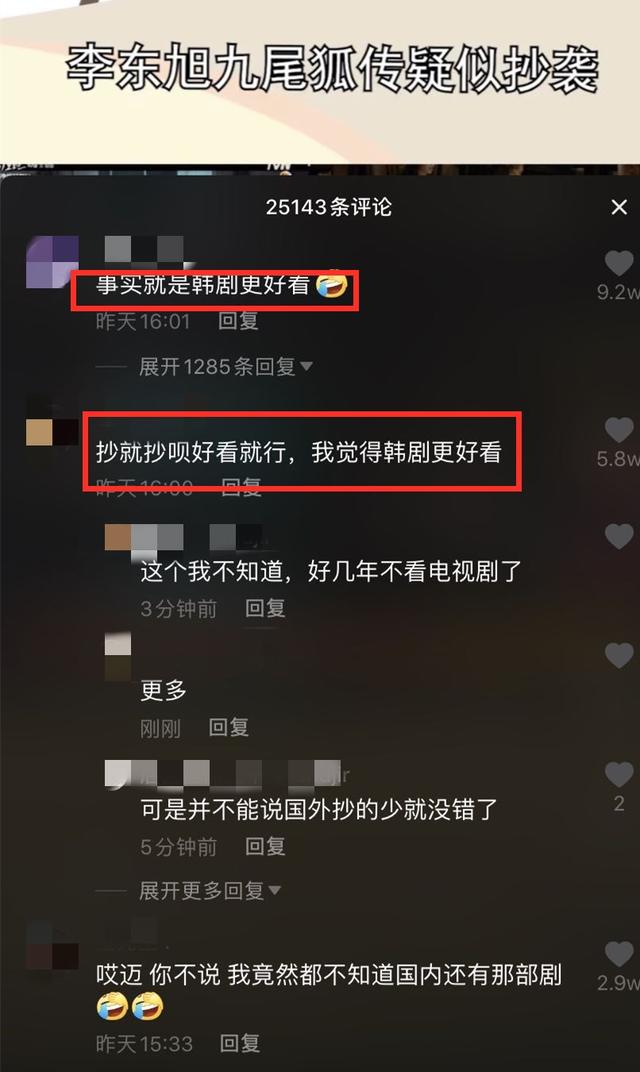The height and width of the screenshot is (1072, 640).
Task: Expand the 1285 replies
Action: 225,367
